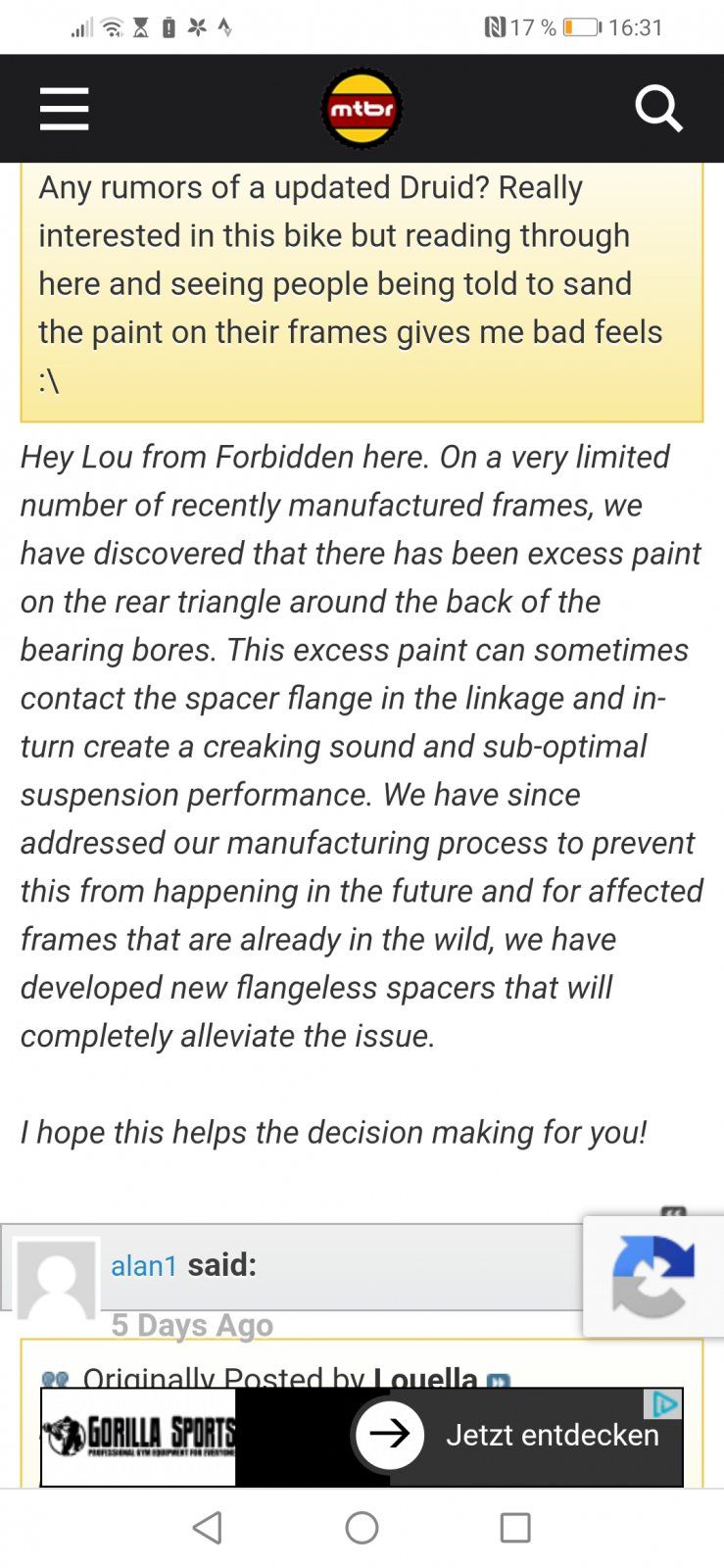Jump to Louella's original post
The width and height of the screenshot is (724, 1568).
(499, 1381)
